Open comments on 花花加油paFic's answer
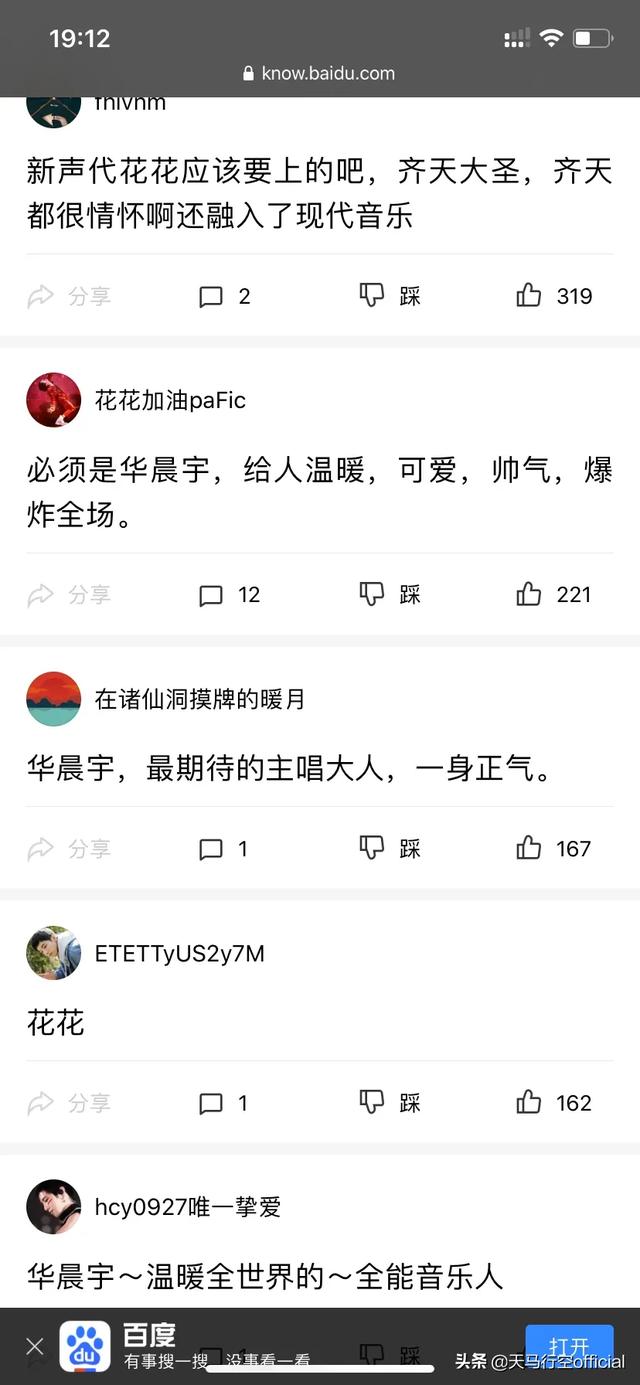 coord(229,595)
